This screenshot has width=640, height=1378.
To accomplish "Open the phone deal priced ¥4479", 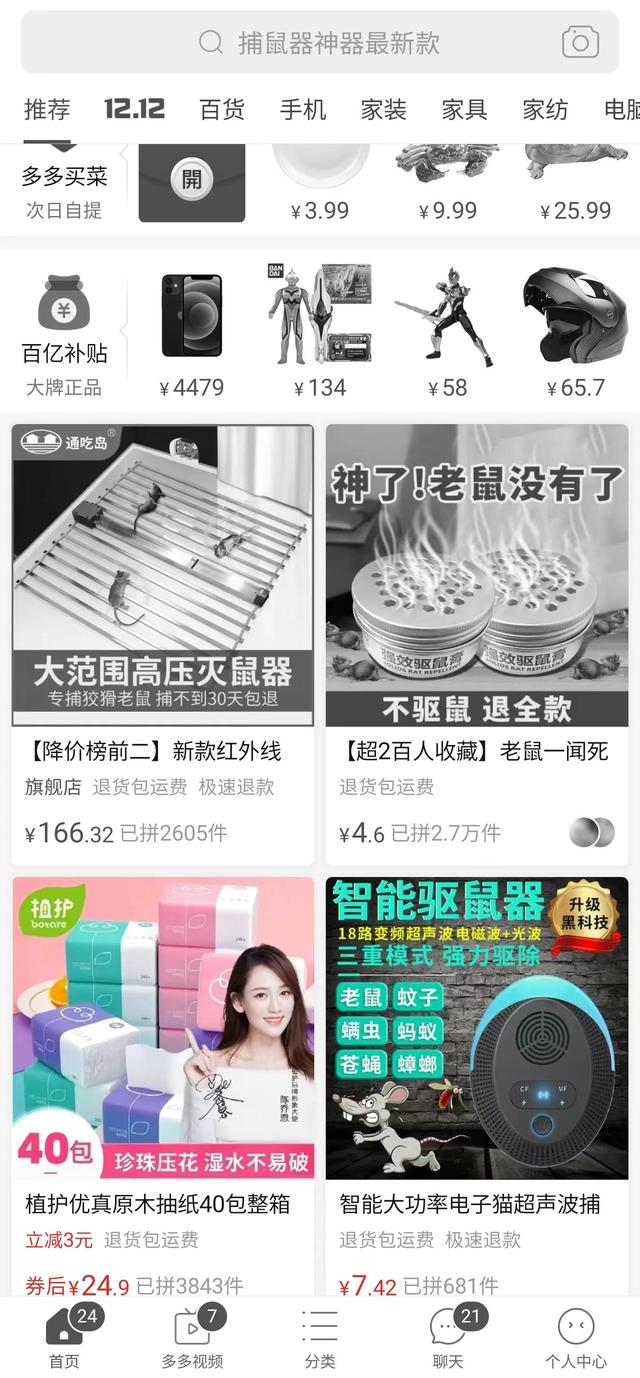I will tap(192, 330).
